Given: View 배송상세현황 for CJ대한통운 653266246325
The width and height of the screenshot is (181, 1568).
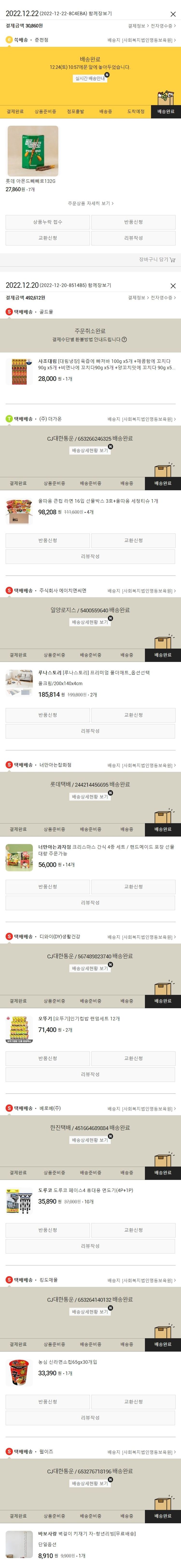Looking at the screenshot, I should coord(90,450).
